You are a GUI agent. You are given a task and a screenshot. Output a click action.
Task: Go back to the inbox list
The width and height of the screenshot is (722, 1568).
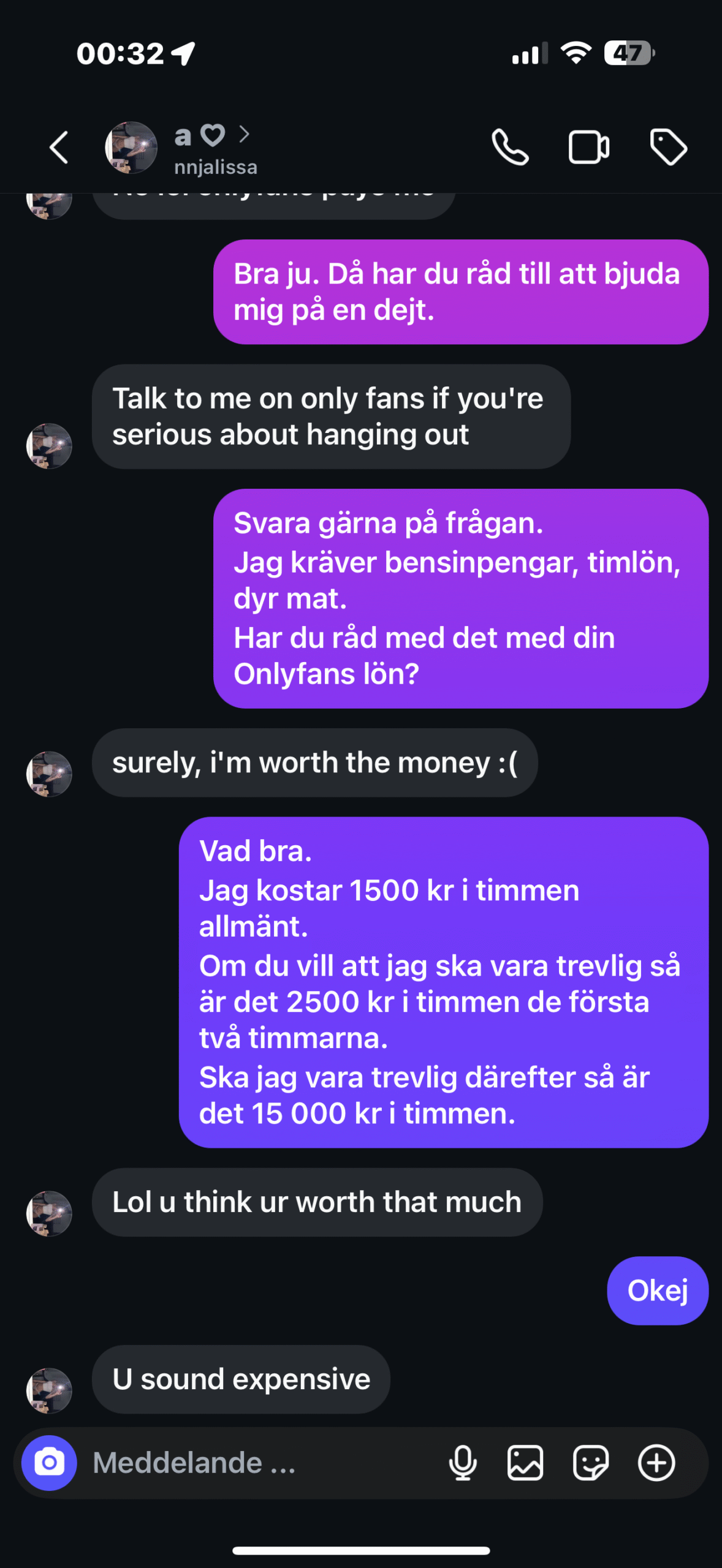point(59,148)
